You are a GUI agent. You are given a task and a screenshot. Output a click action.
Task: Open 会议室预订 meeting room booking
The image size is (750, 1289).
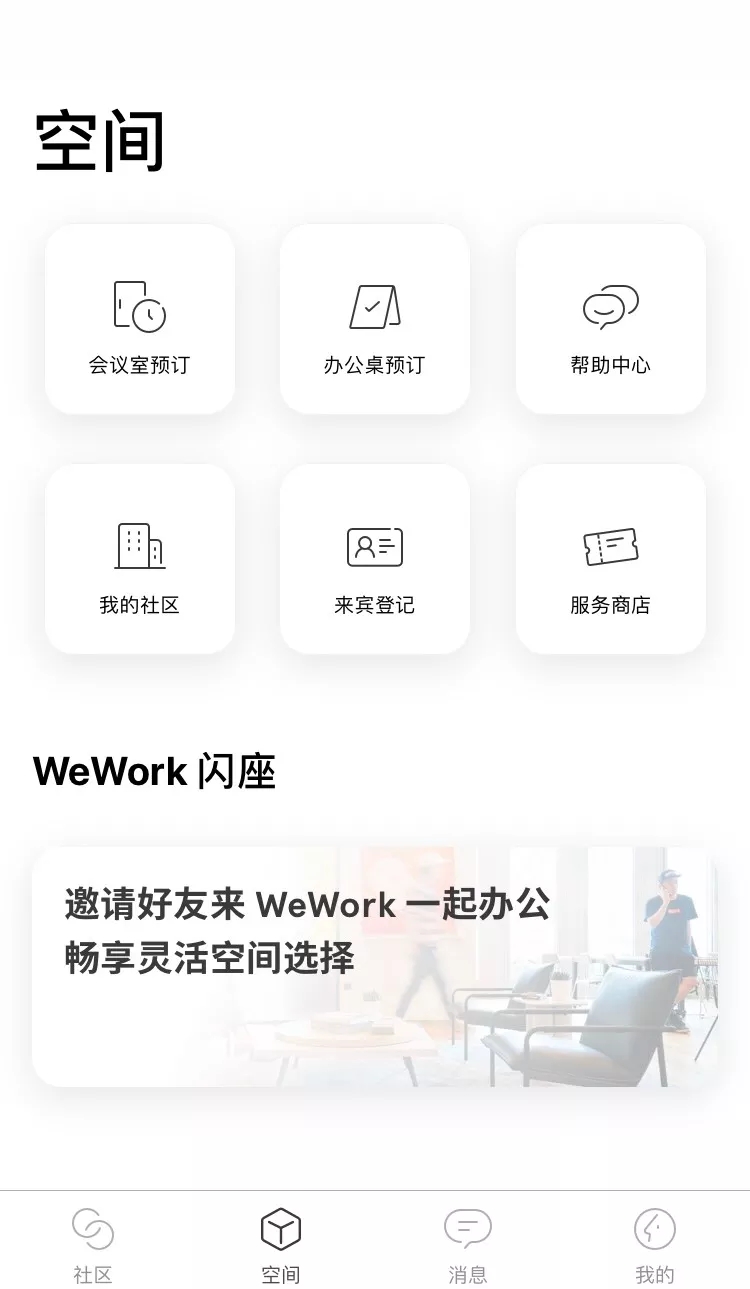tap(140, 319)
